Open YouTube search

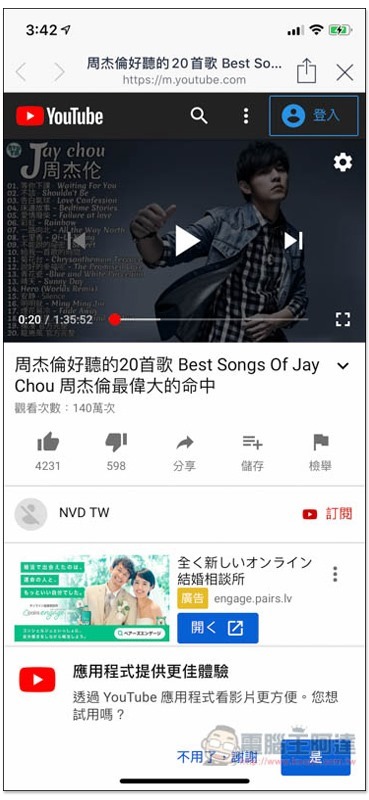[x=199, y=116]
